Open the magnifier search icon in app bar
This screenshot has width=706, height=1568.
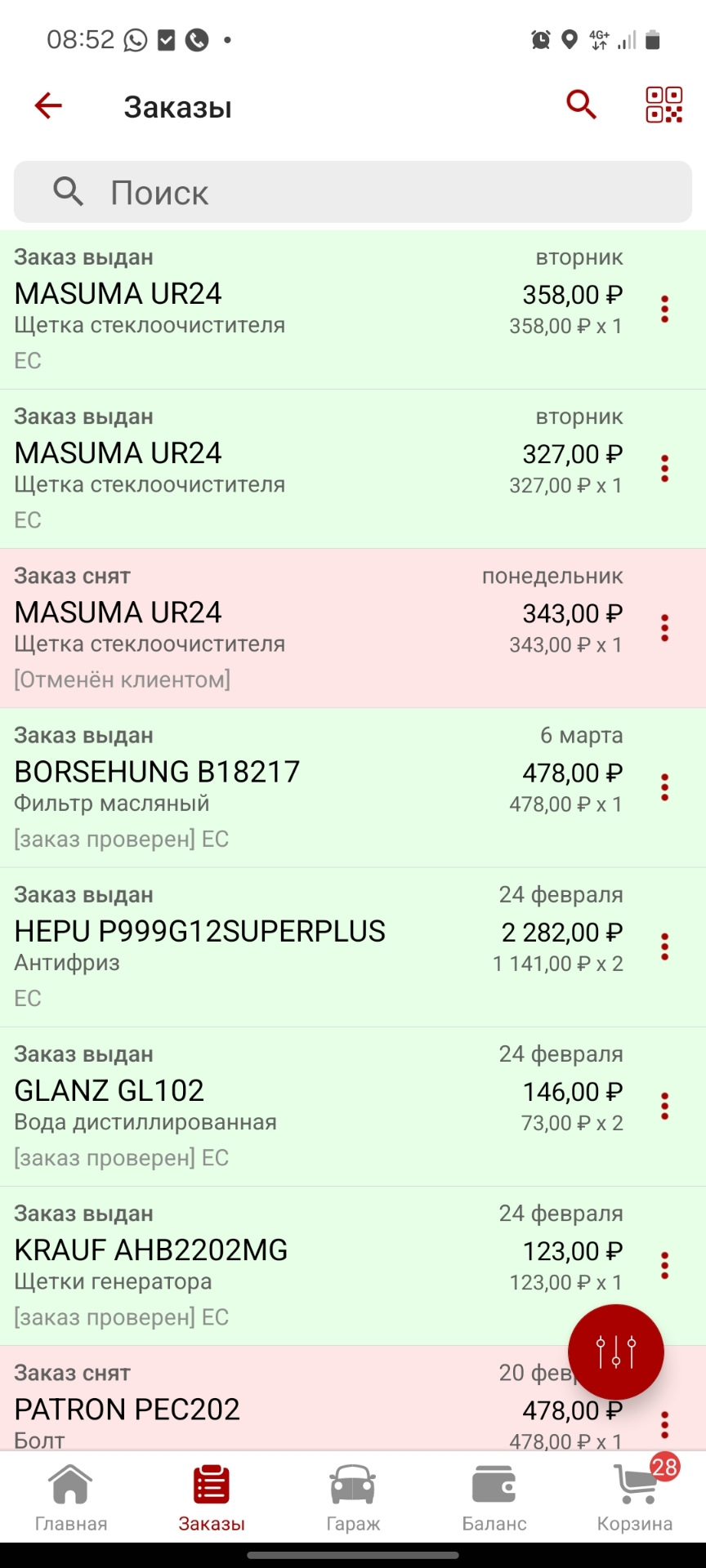(x=581, y=105)
